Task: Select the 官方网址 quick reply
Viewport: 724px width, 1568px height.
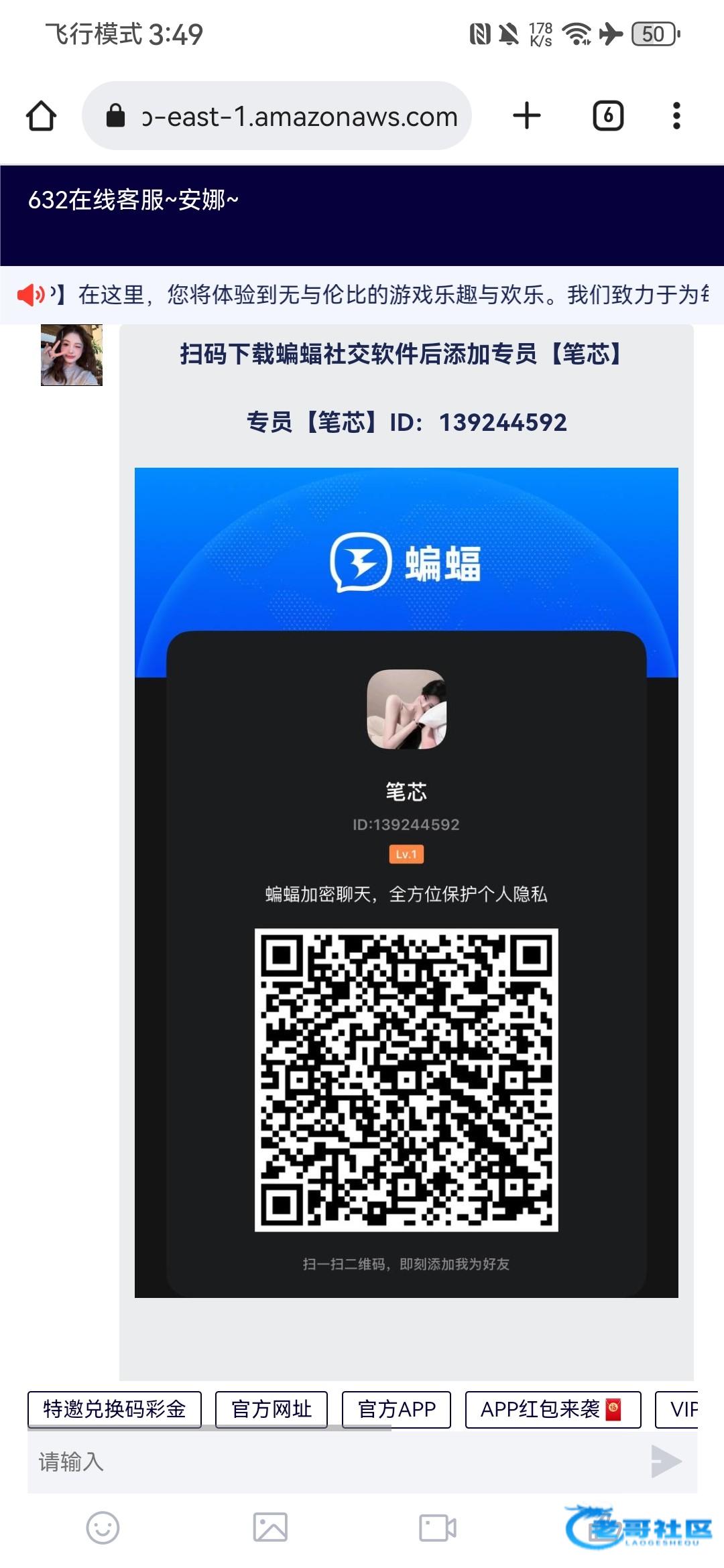Action: 271,1409
